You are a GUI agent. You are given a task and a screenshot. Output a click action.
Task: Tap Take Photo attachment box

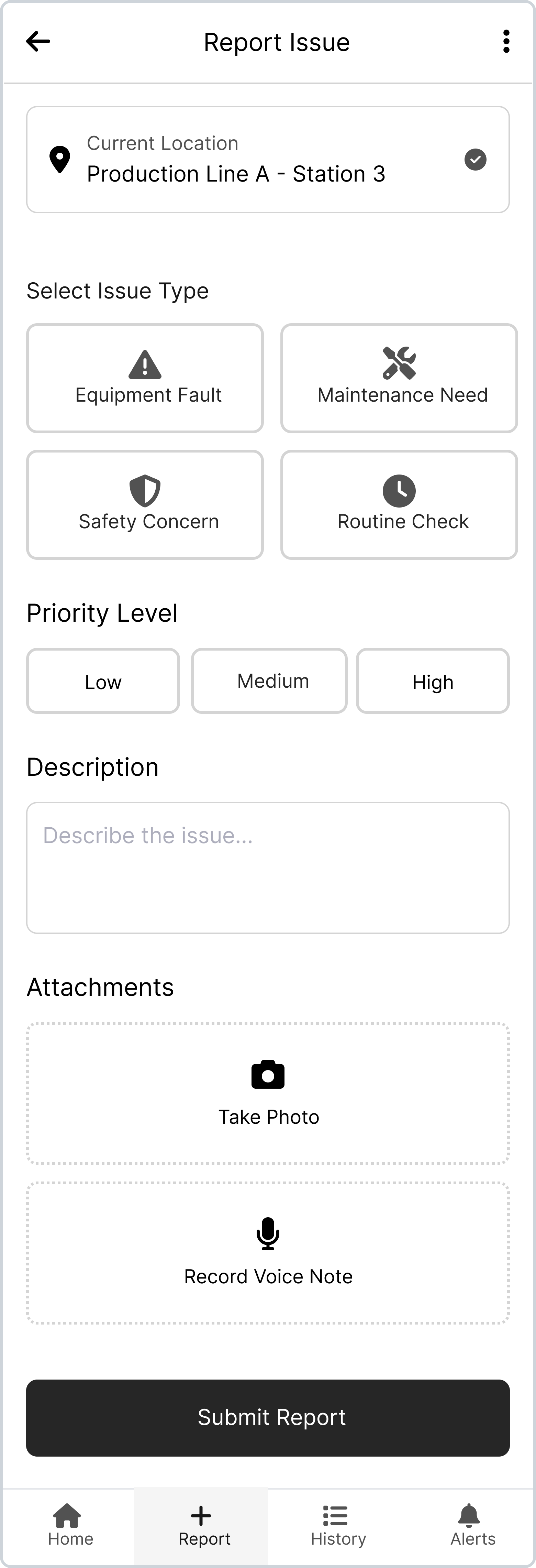(268, 1093)
